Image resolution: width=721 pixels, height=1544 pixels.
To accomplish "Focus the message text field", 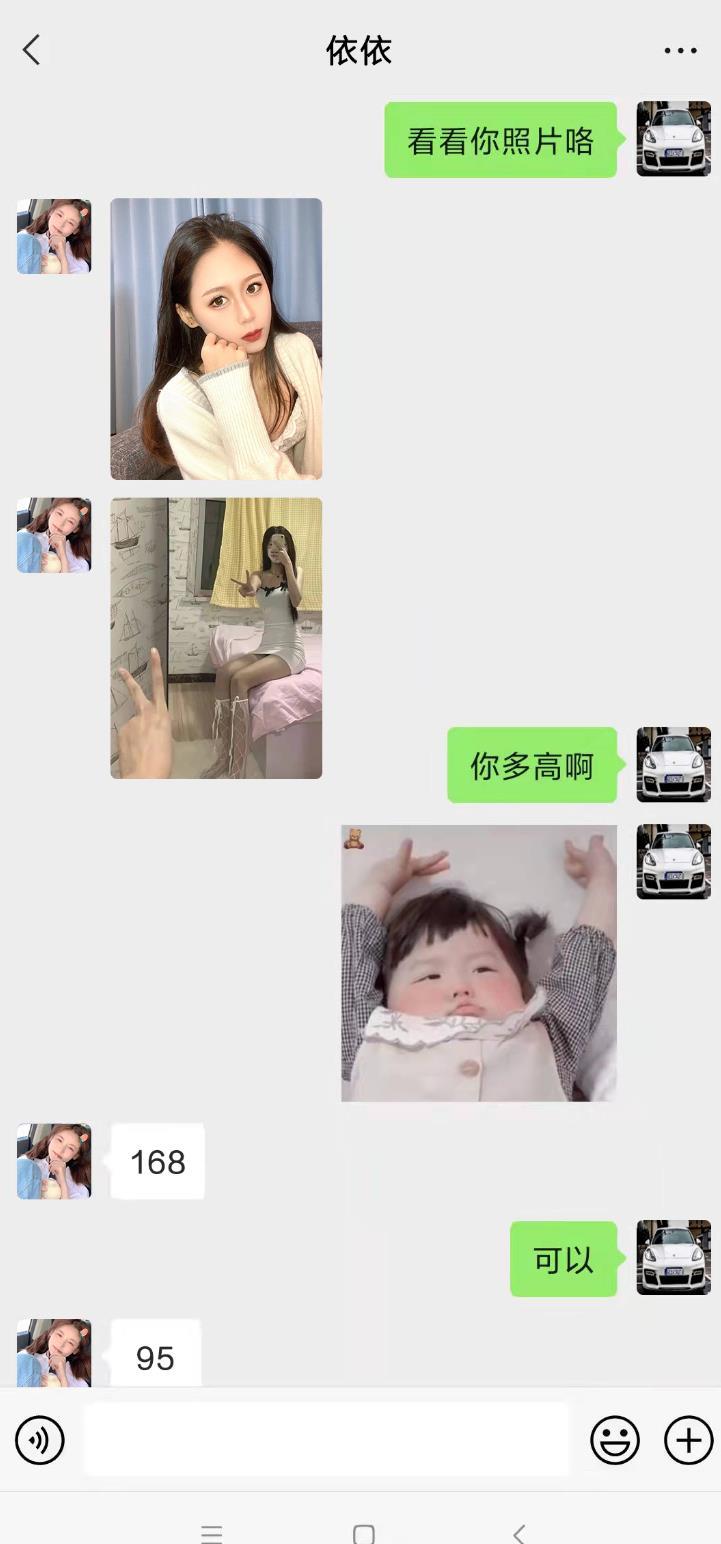I will [326, 1439].
